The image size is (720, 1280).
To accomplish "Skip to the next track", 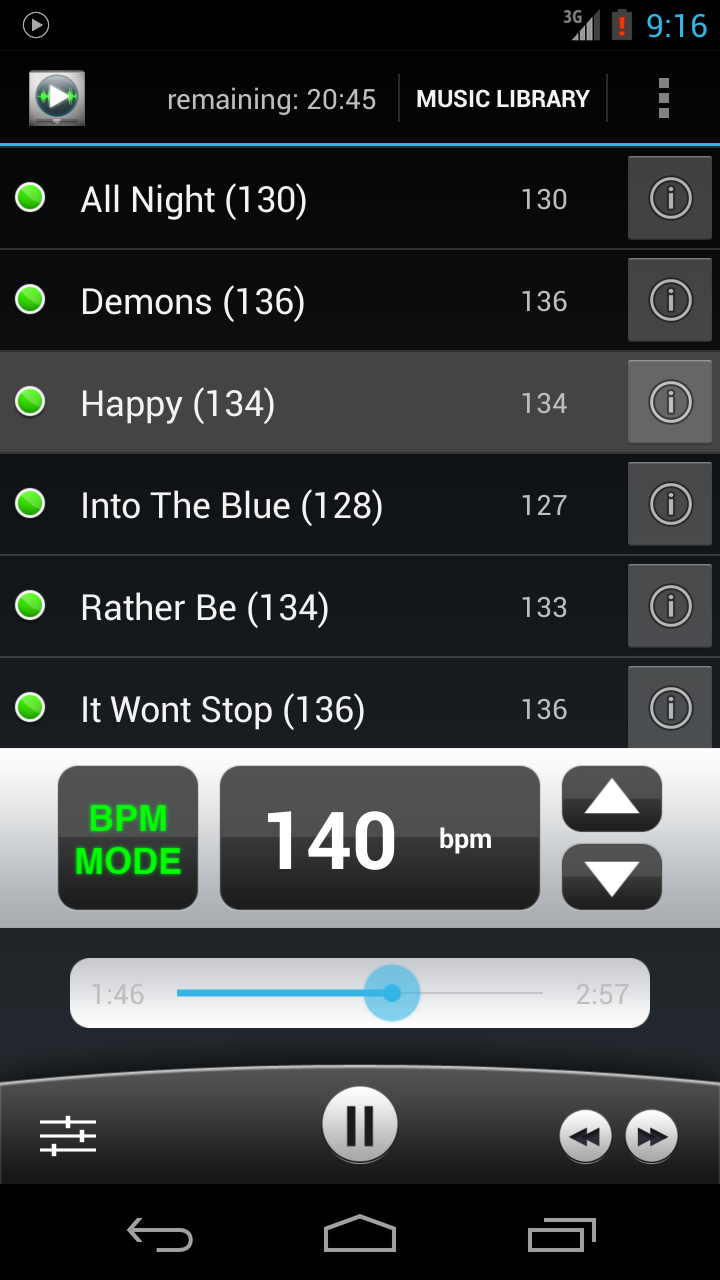I will pyautogui.click(x=651, y=1136).
